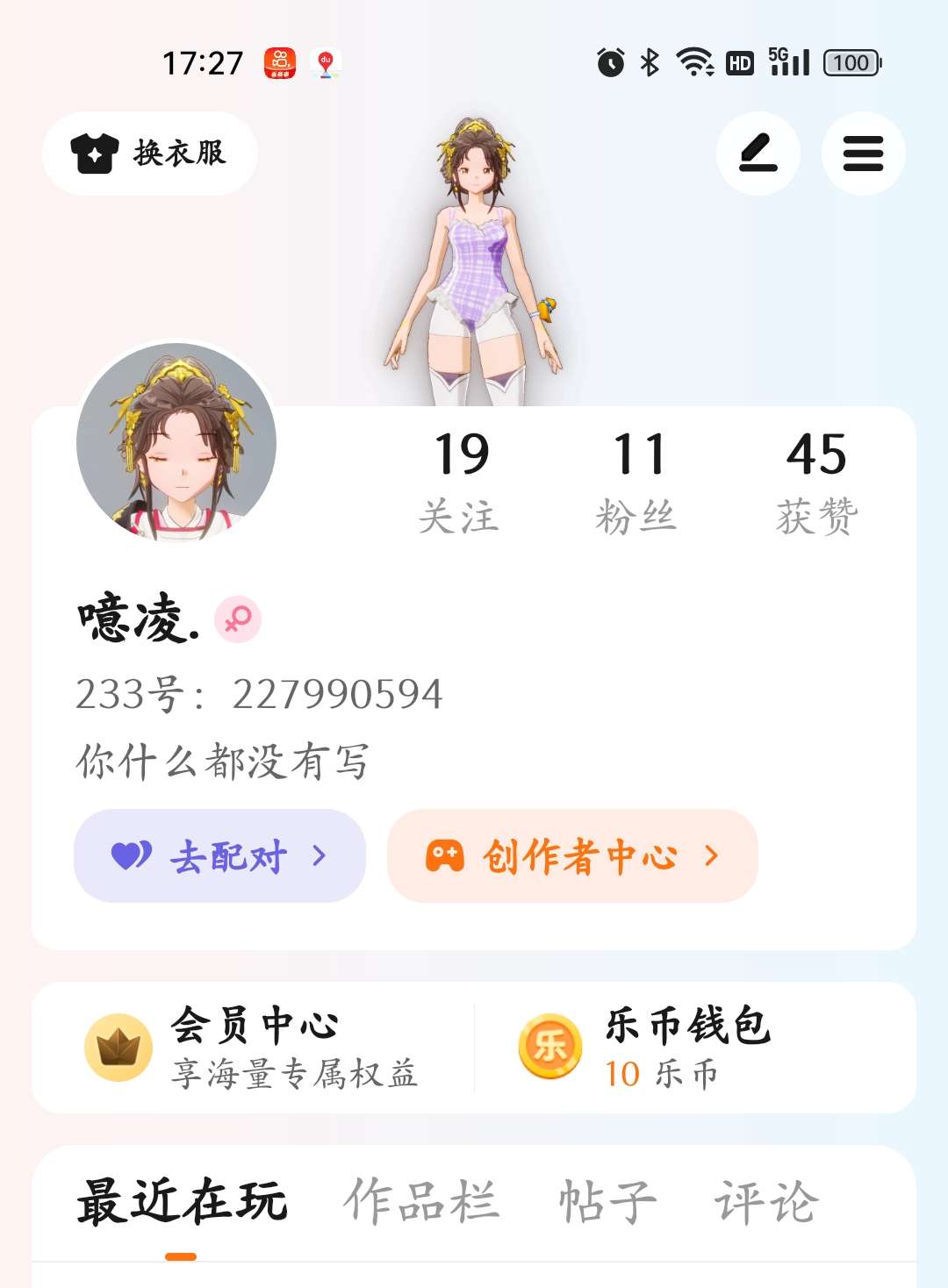
Task: Open the profile edit pencil icon
Action: (758, 154)
